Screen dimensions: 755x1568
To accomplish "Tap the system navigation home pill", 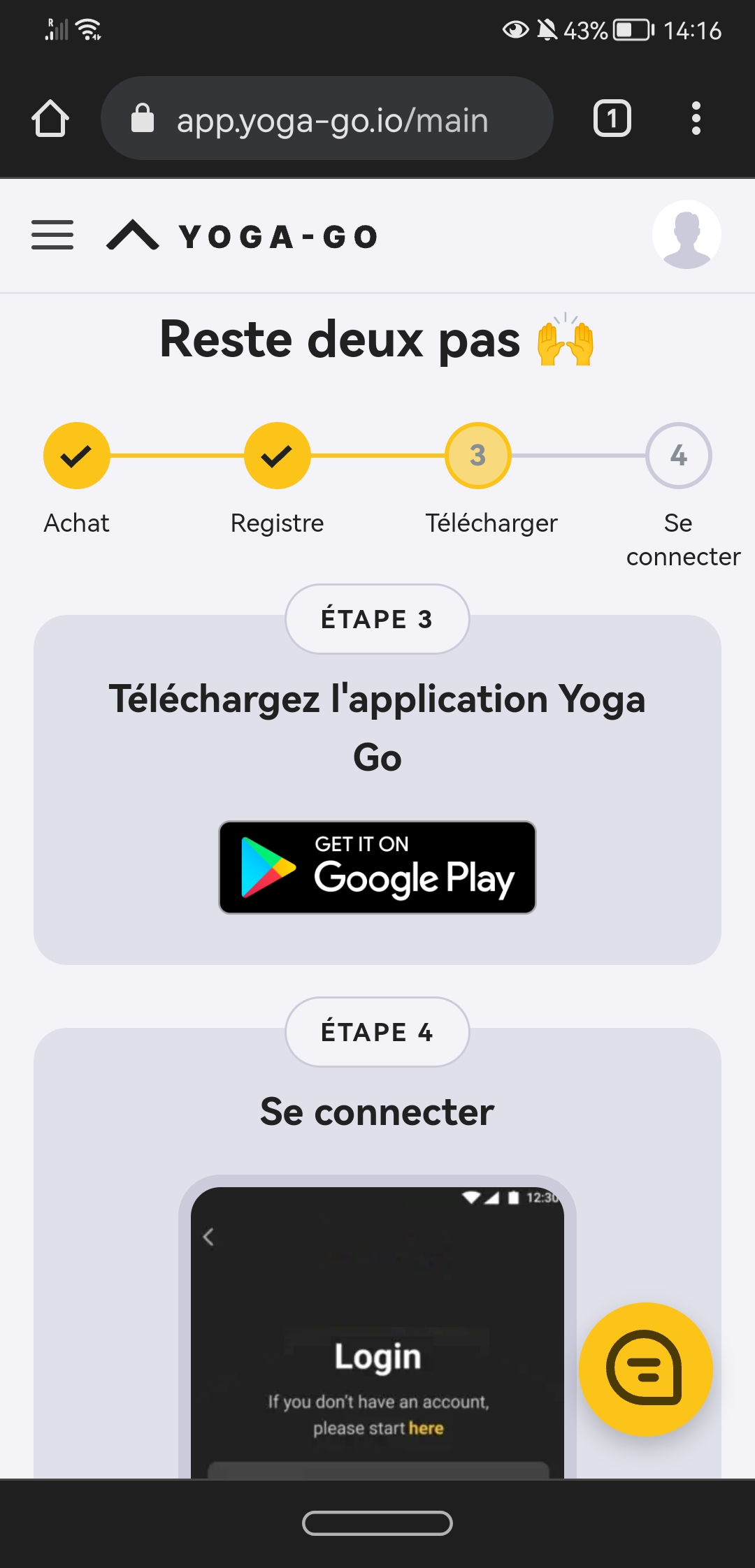I will coord(377,1523).
